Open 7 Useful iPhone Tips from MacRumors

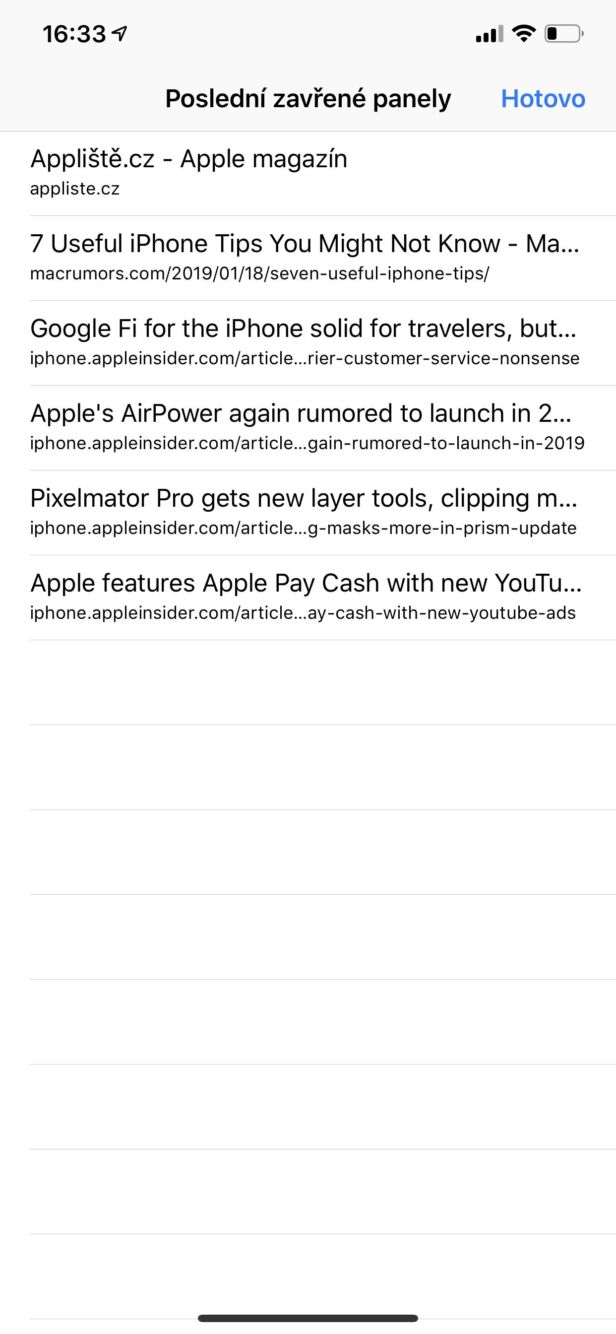pos(308,258)
